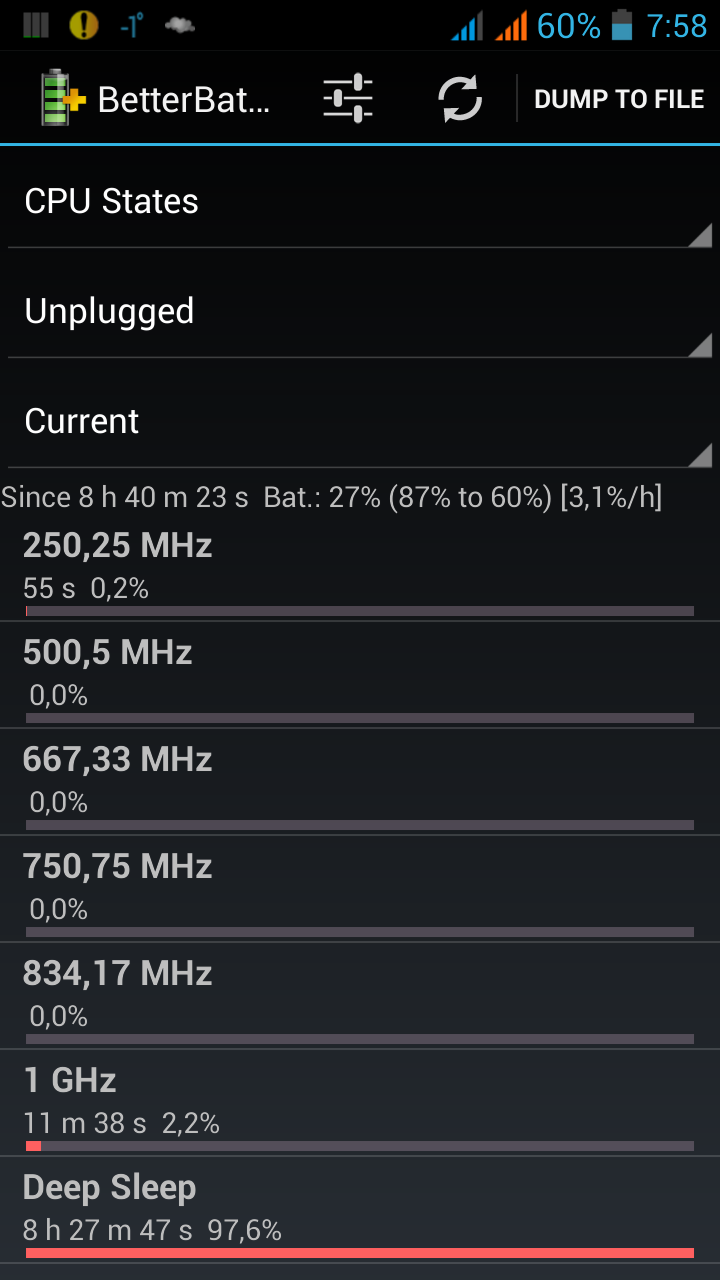Expand the CPU States dropdown
Viewport: 720px width, 1280px height.
pos(360,202)
